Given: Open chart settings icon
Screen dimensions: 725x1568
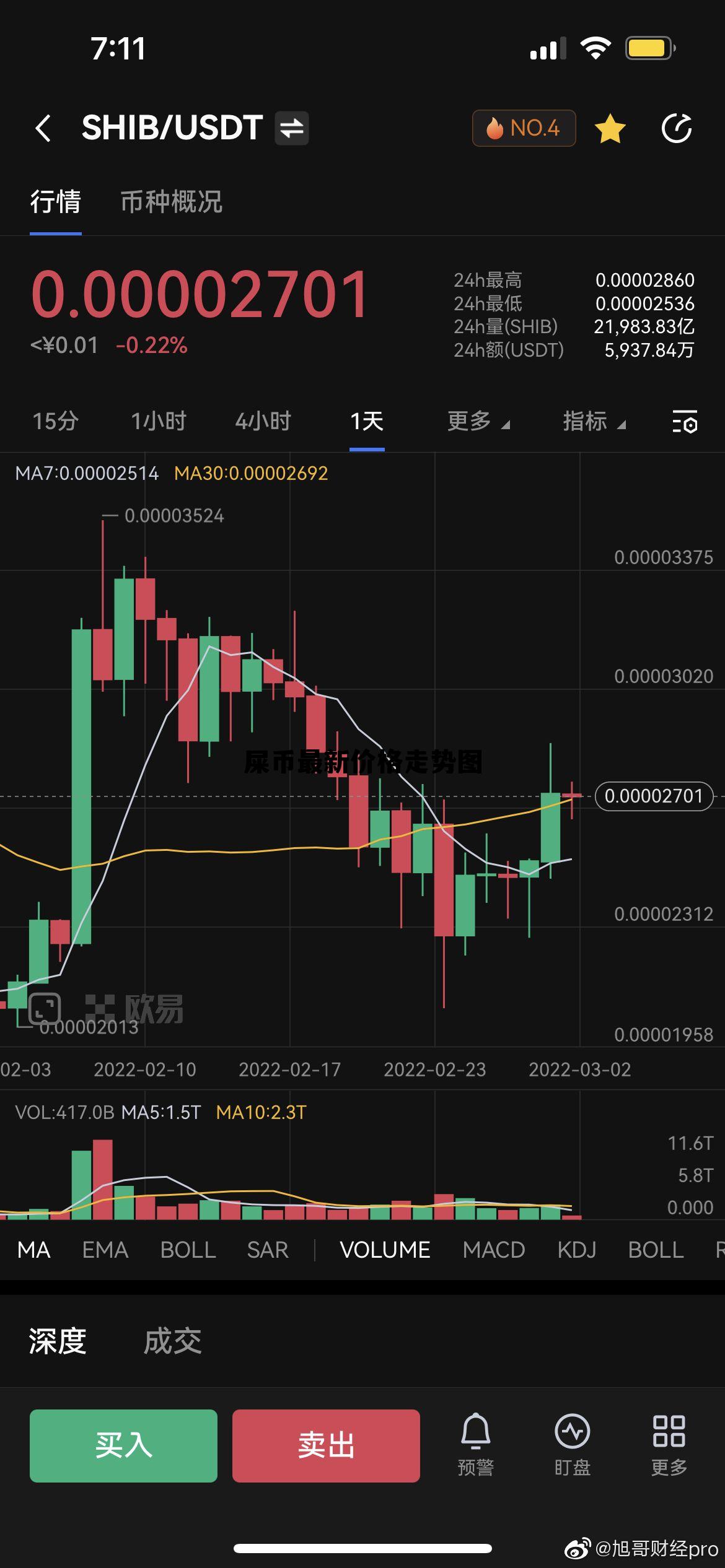Looking at the screenshot, I should [x=685, y=421].
